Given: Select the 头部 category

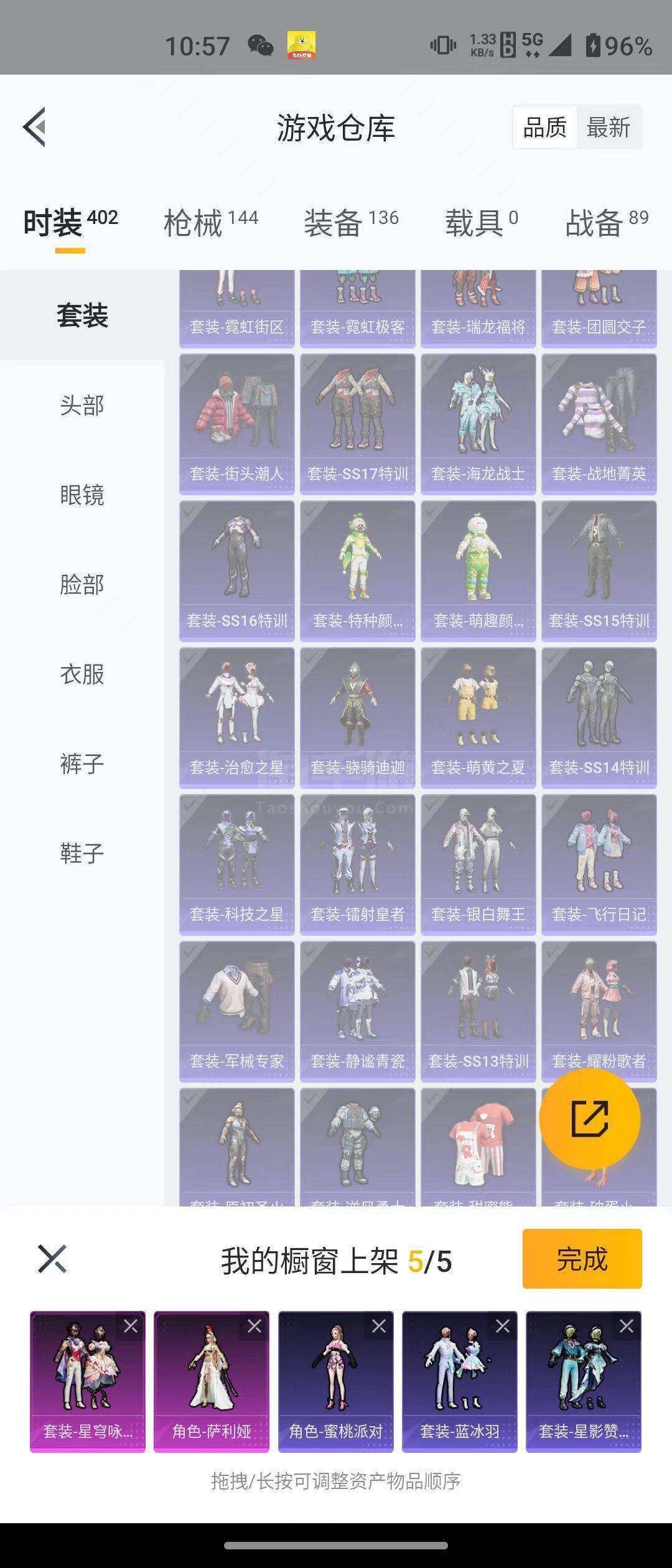Looking at the screenshot, I should click(82, 406).
